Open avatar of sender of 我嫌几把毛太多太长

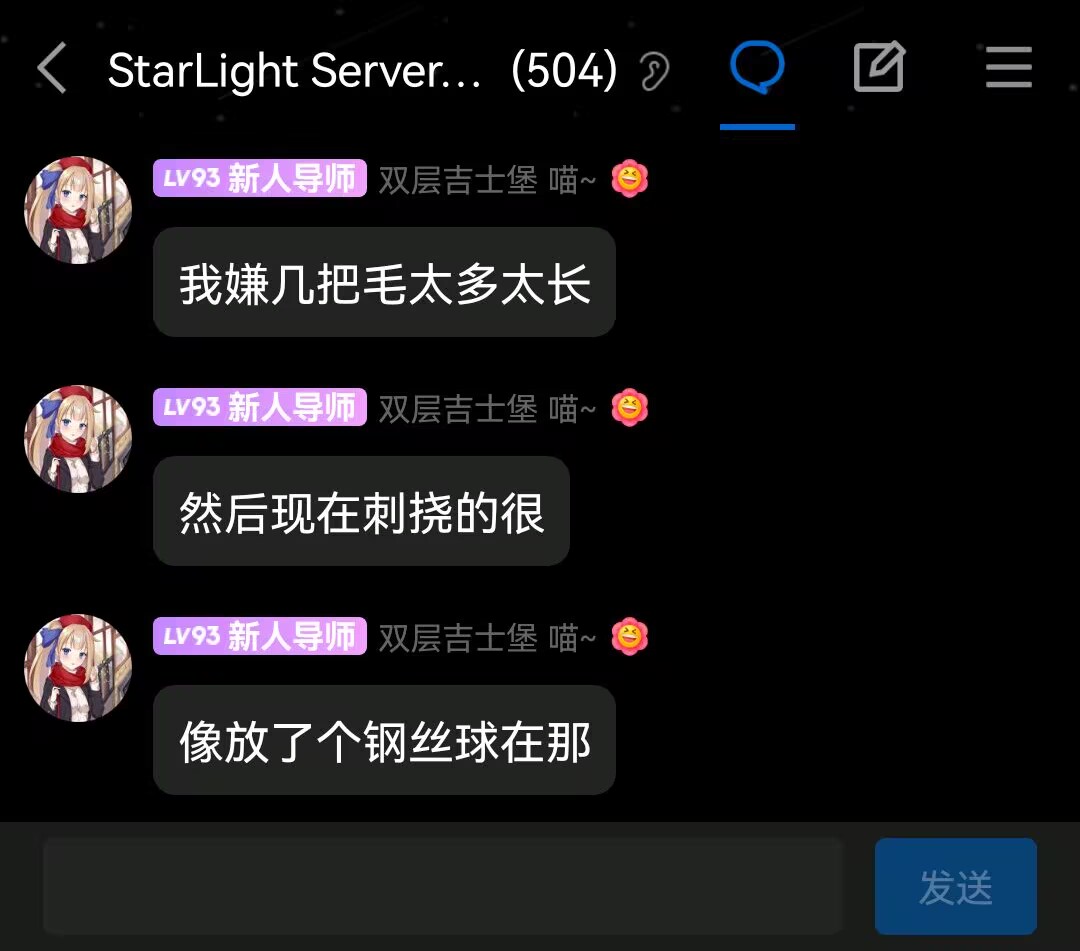click(x=78, y=210)
